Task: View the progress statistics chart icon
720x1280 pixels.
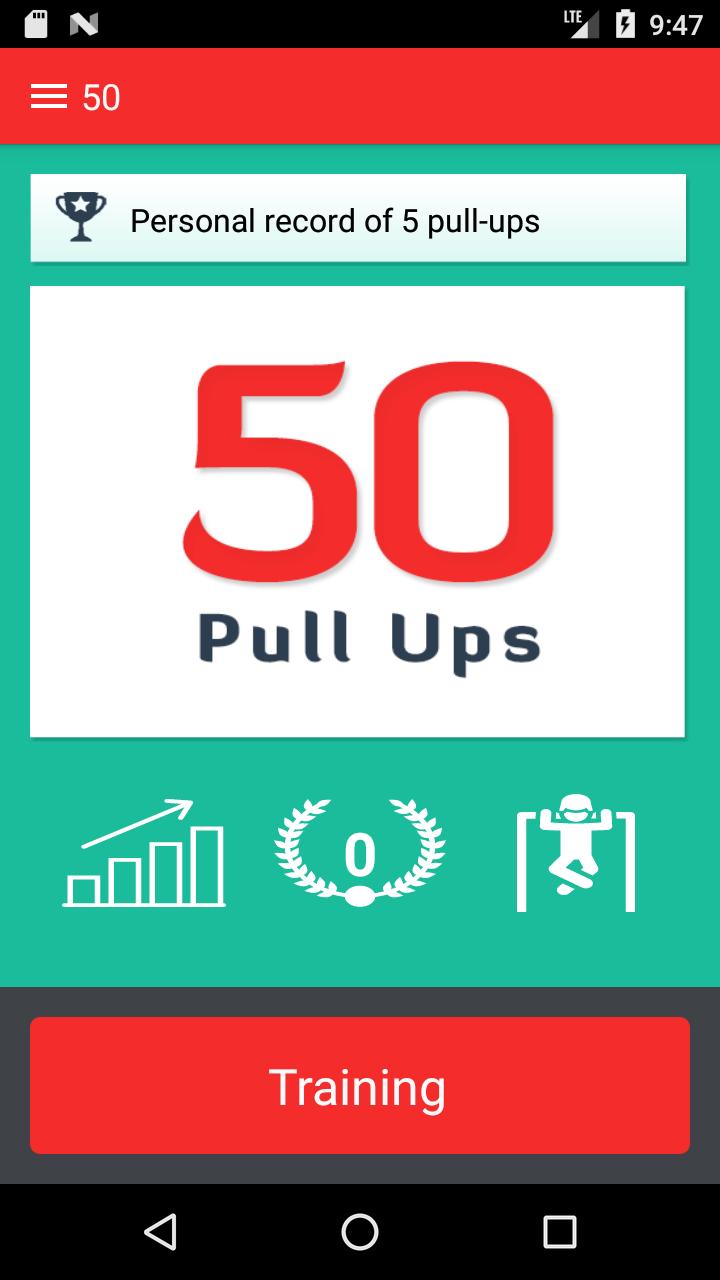Action: 144,853
